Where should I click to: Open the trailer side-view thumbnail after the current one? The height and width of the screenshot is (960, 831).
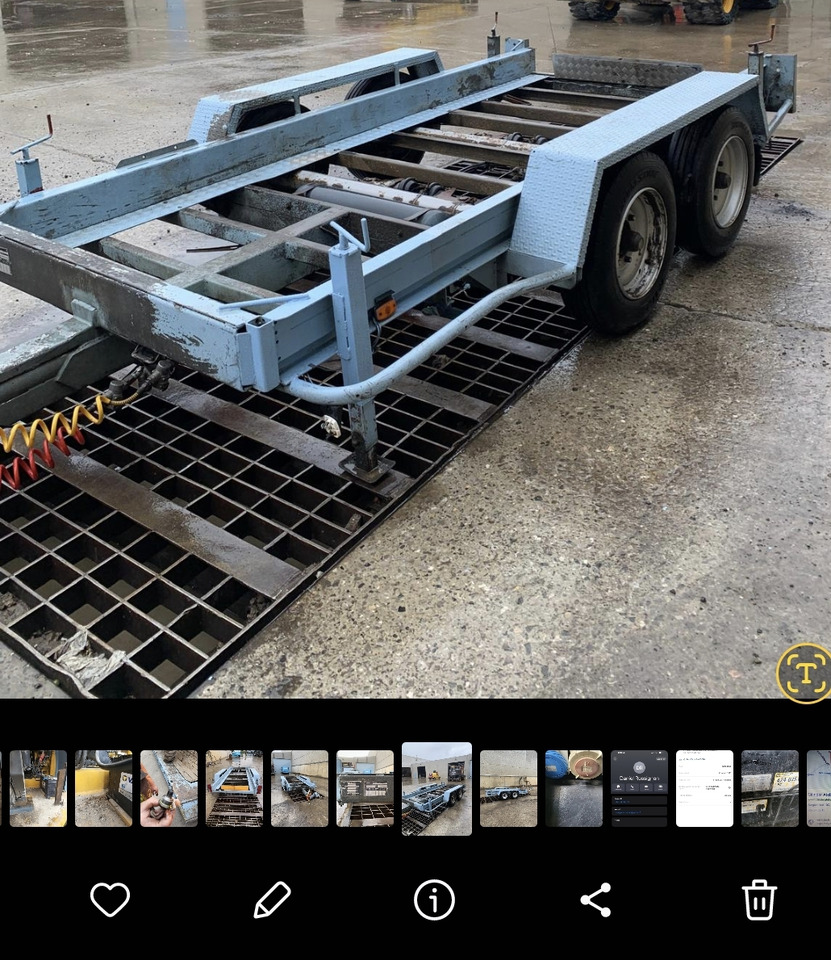tap(508, 788)
